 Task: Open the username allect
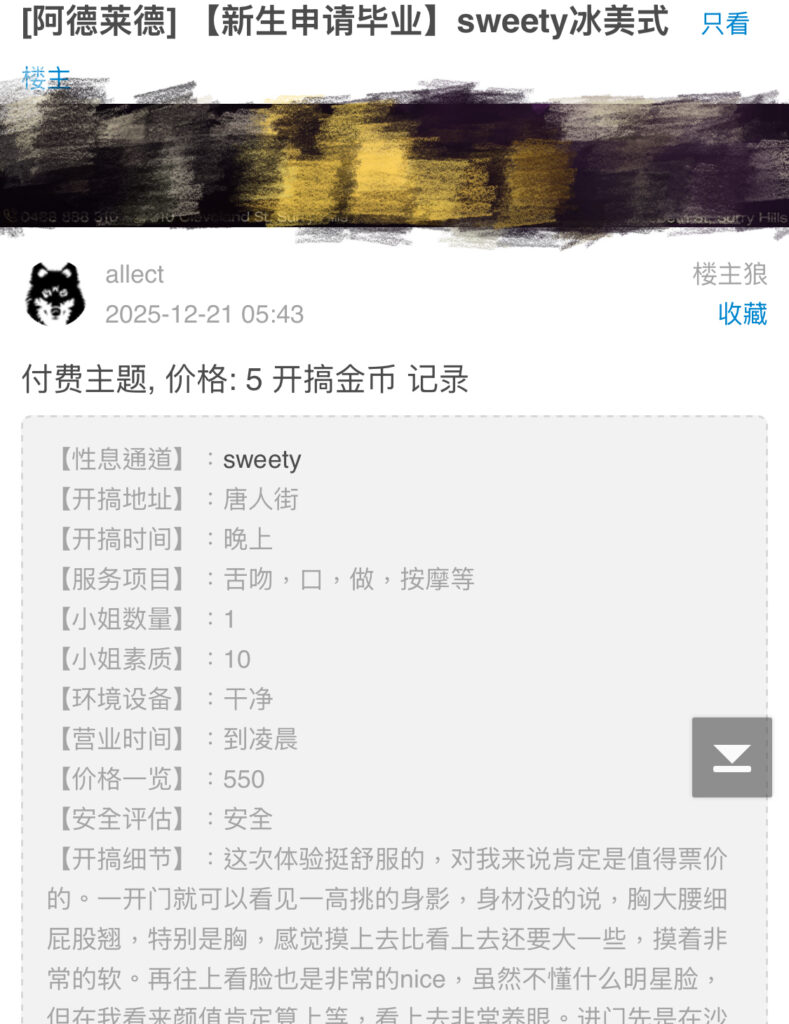[134, 275]
